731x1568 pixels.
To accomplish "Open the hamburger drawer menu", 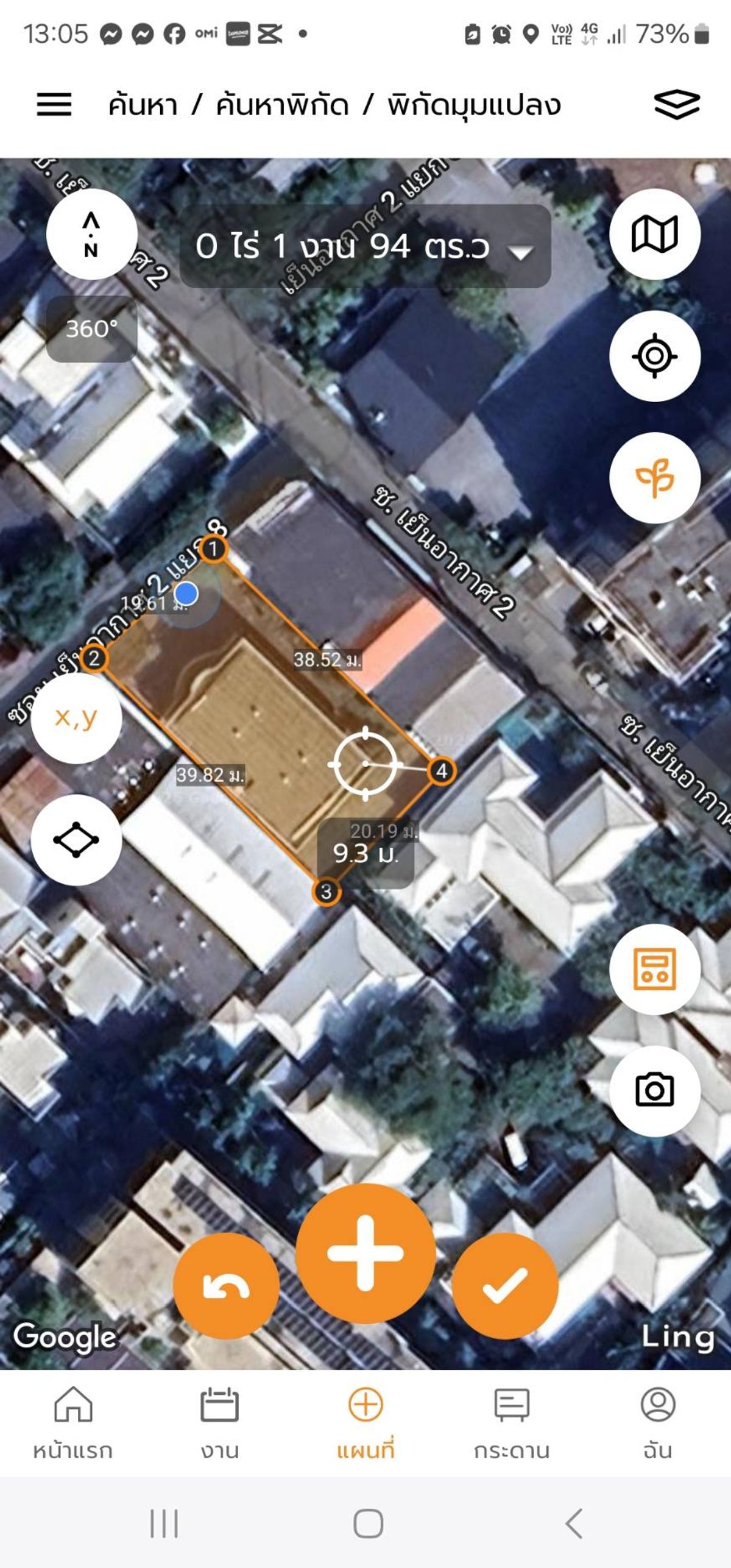I will tap(54, 104).
